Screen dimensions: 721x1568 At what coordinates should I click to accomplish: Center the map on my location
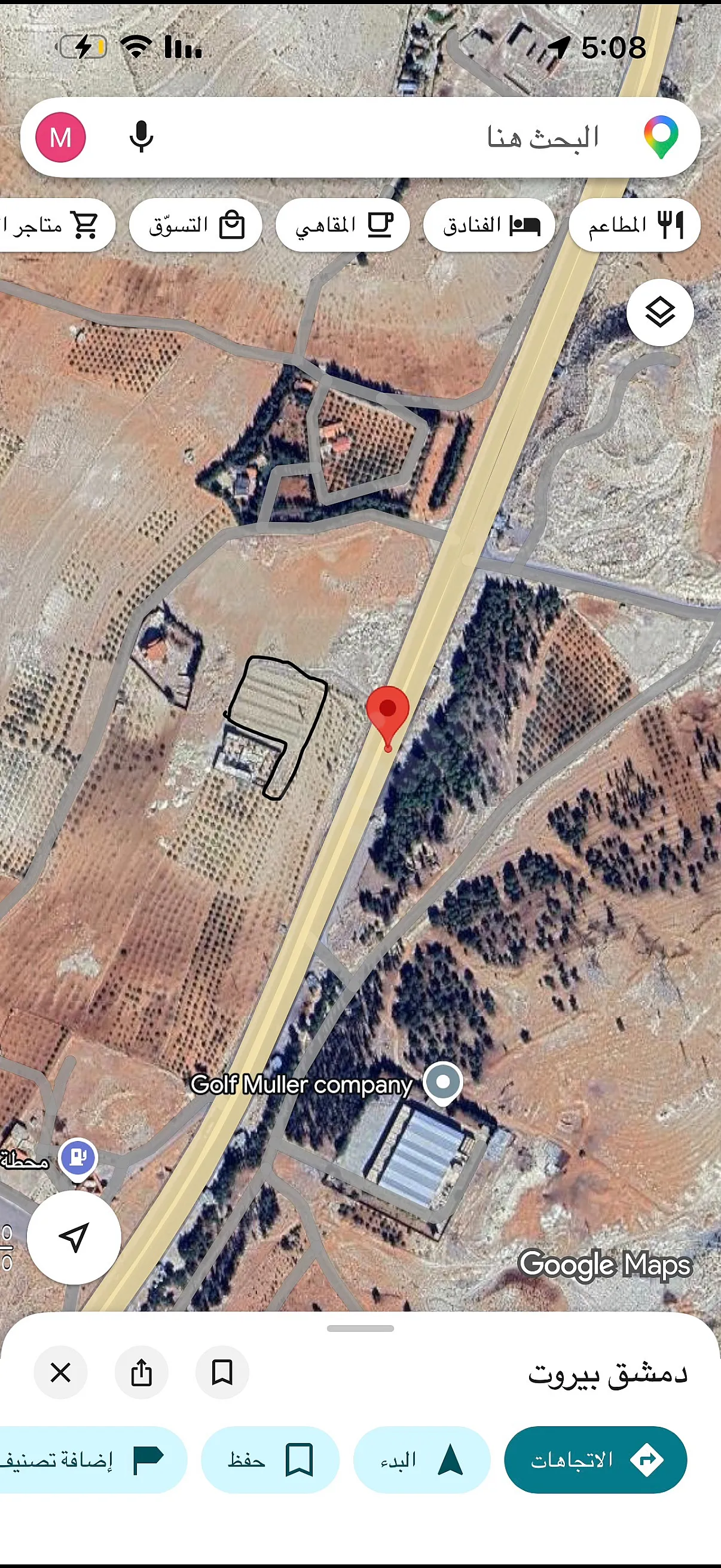[x=74, y=1237]
